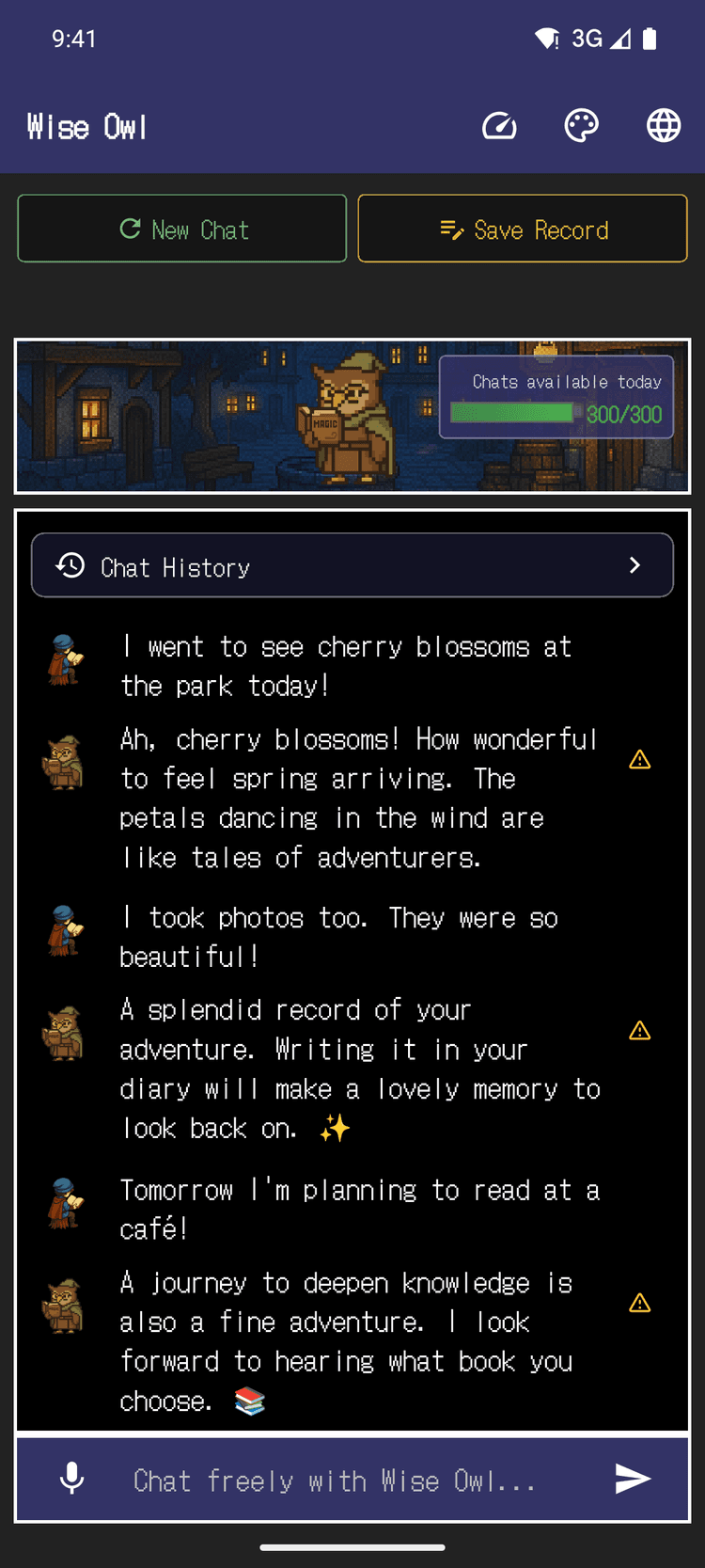Open the theme palette icon

click(581, 126)
